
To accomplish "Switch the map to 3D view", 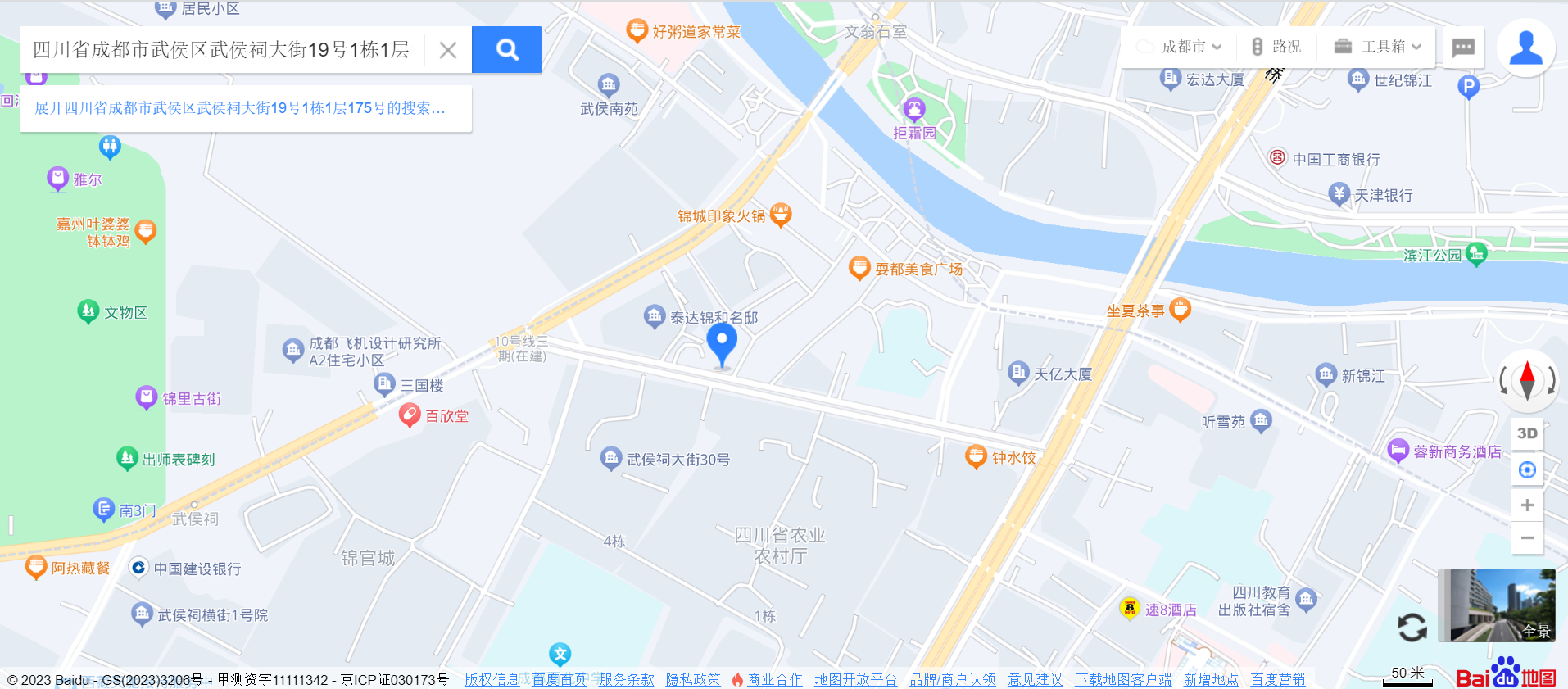I will [1527, 433].
